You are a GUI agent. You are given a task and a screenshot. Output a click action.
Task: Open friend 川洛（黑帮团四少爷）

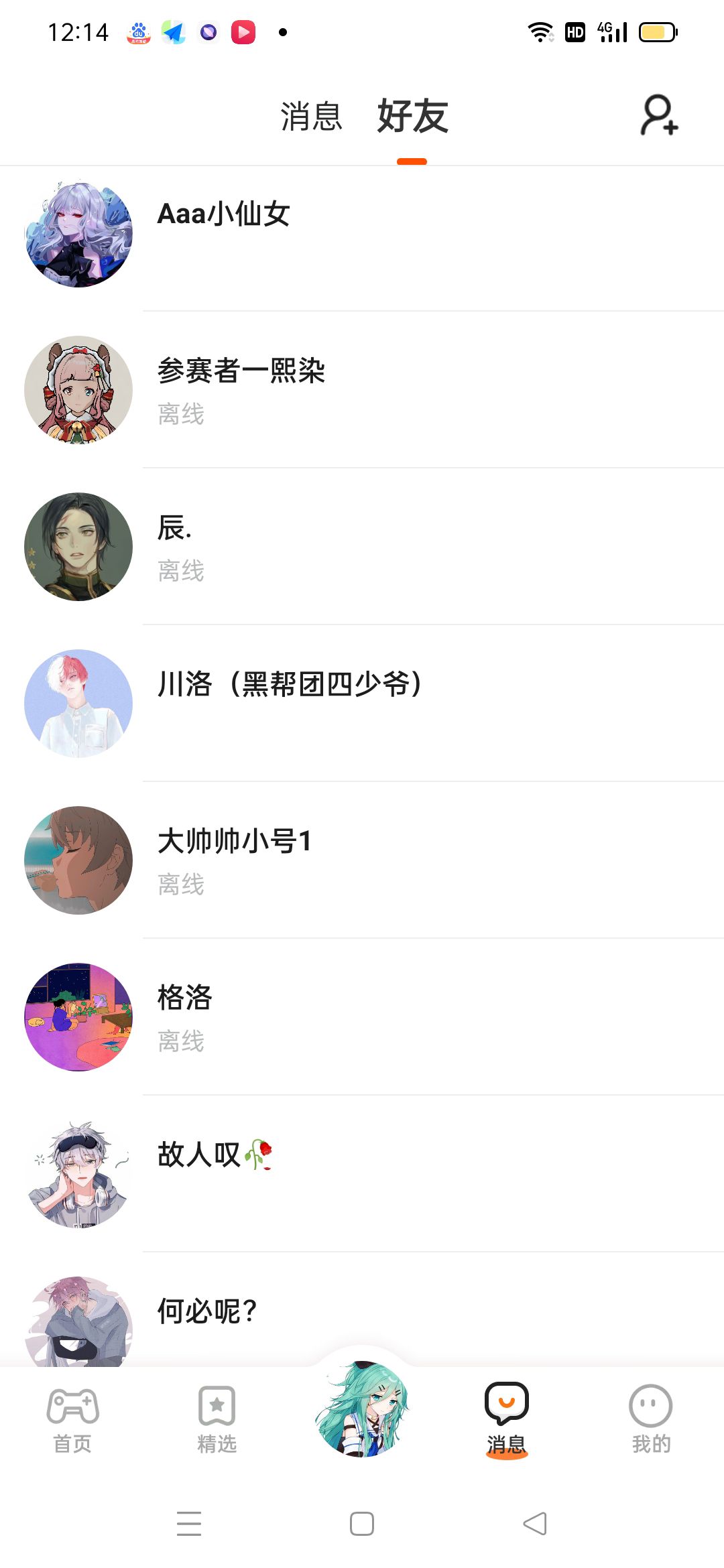(362, 704)
